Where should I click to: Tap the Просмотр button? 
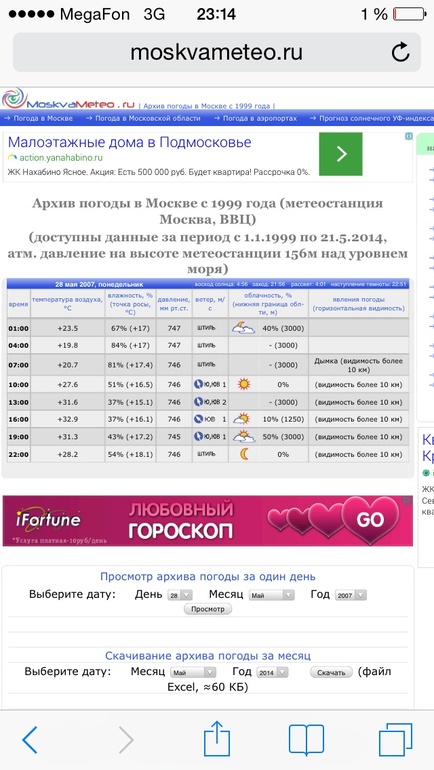(x=208, y=609)
